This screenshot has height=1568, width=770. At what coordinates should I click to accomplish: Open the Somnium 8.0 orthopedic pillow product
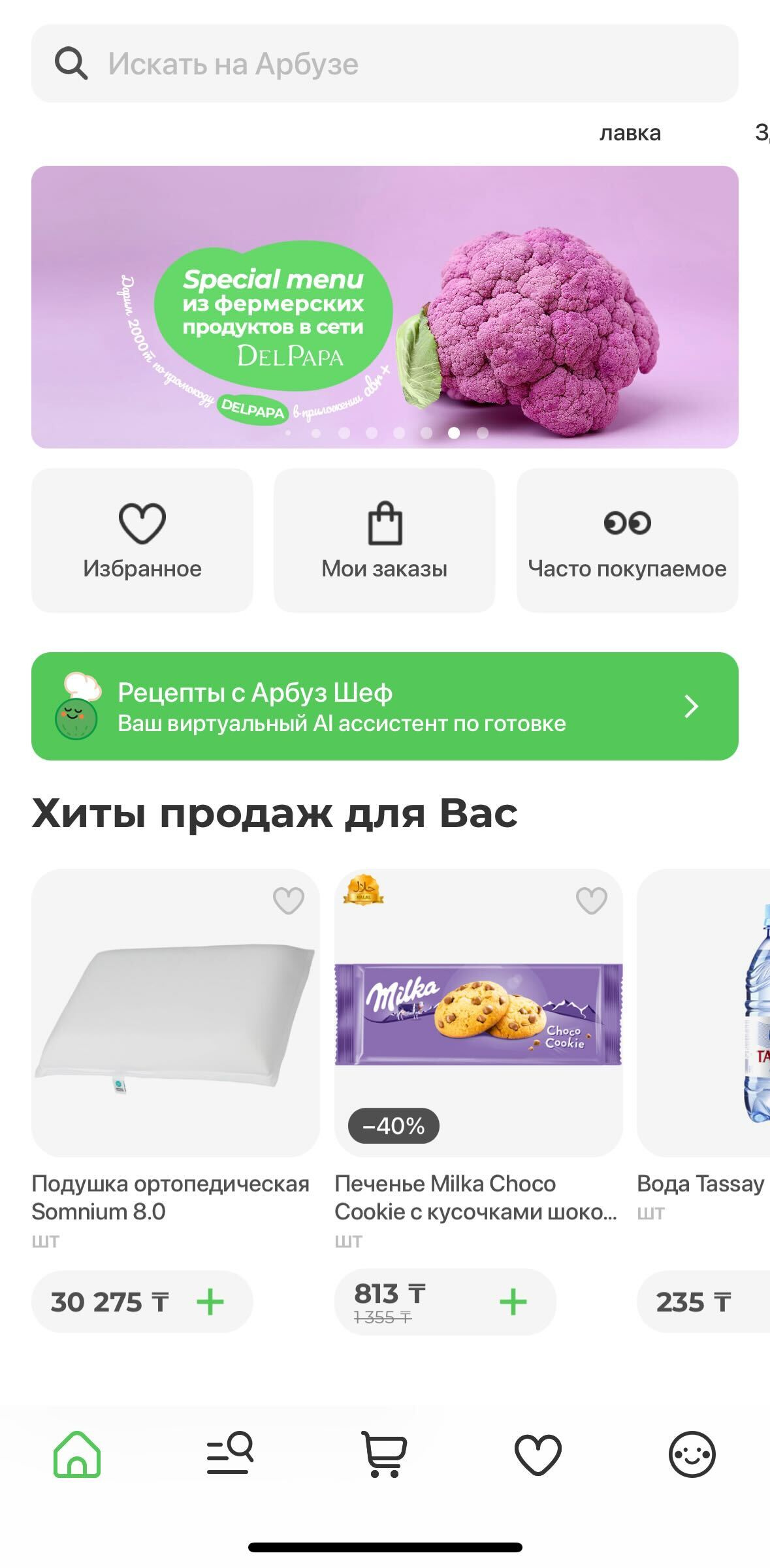pos(175,1012)
